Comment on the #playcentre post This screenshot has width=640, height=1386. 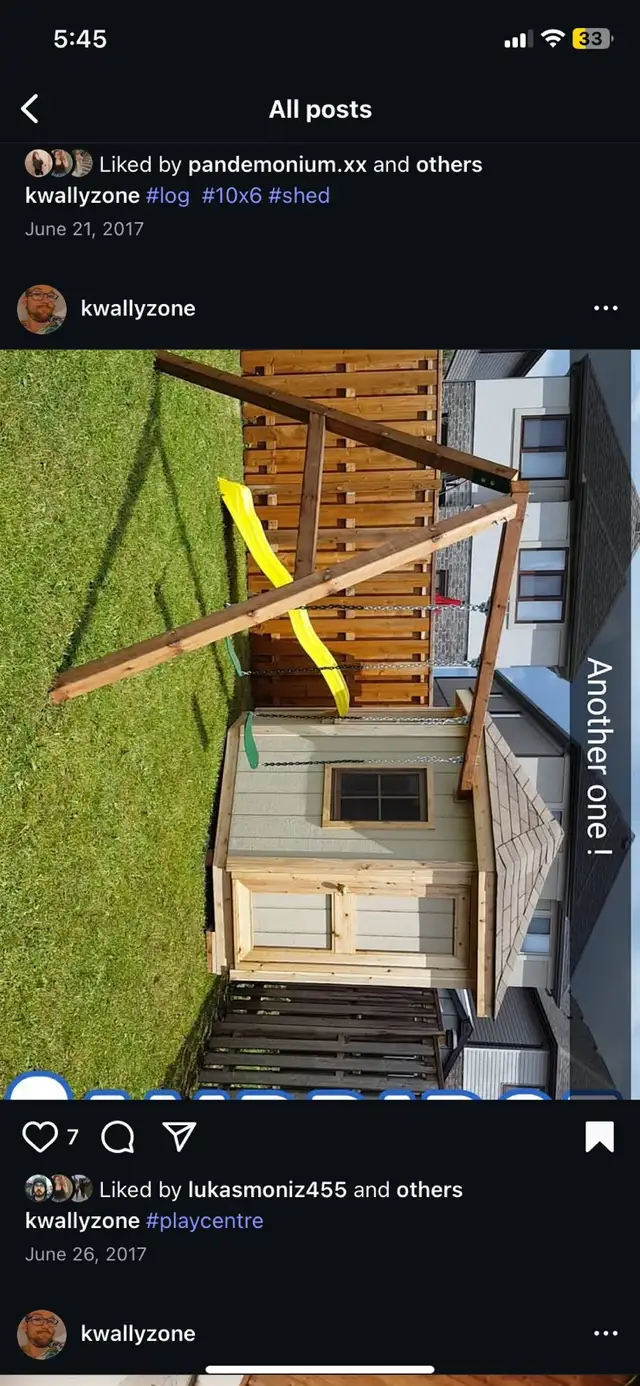pos(118,1137)
